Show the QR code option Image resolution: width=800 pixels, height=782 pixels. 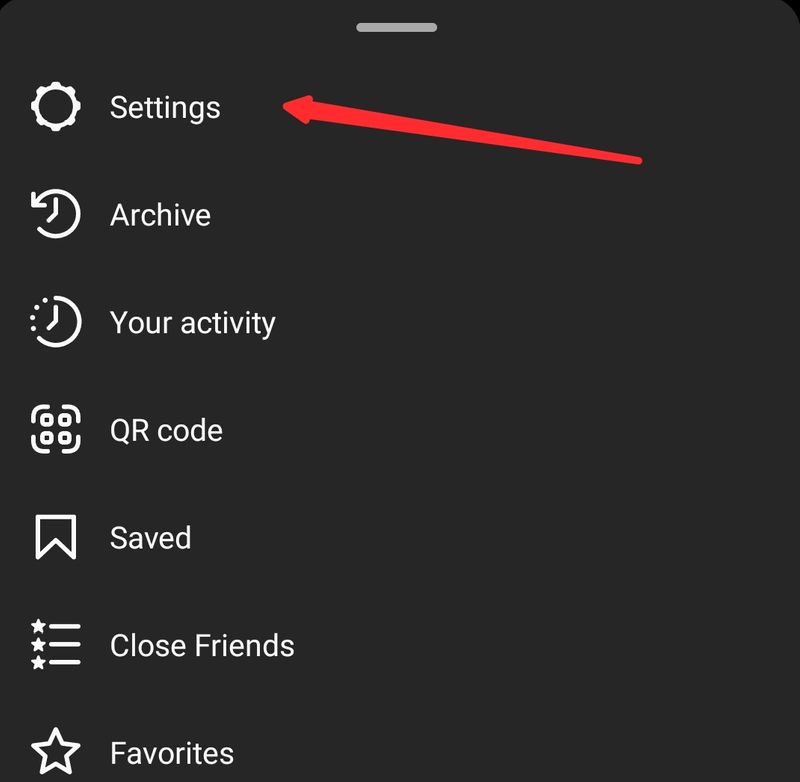(x=166, y=431)
